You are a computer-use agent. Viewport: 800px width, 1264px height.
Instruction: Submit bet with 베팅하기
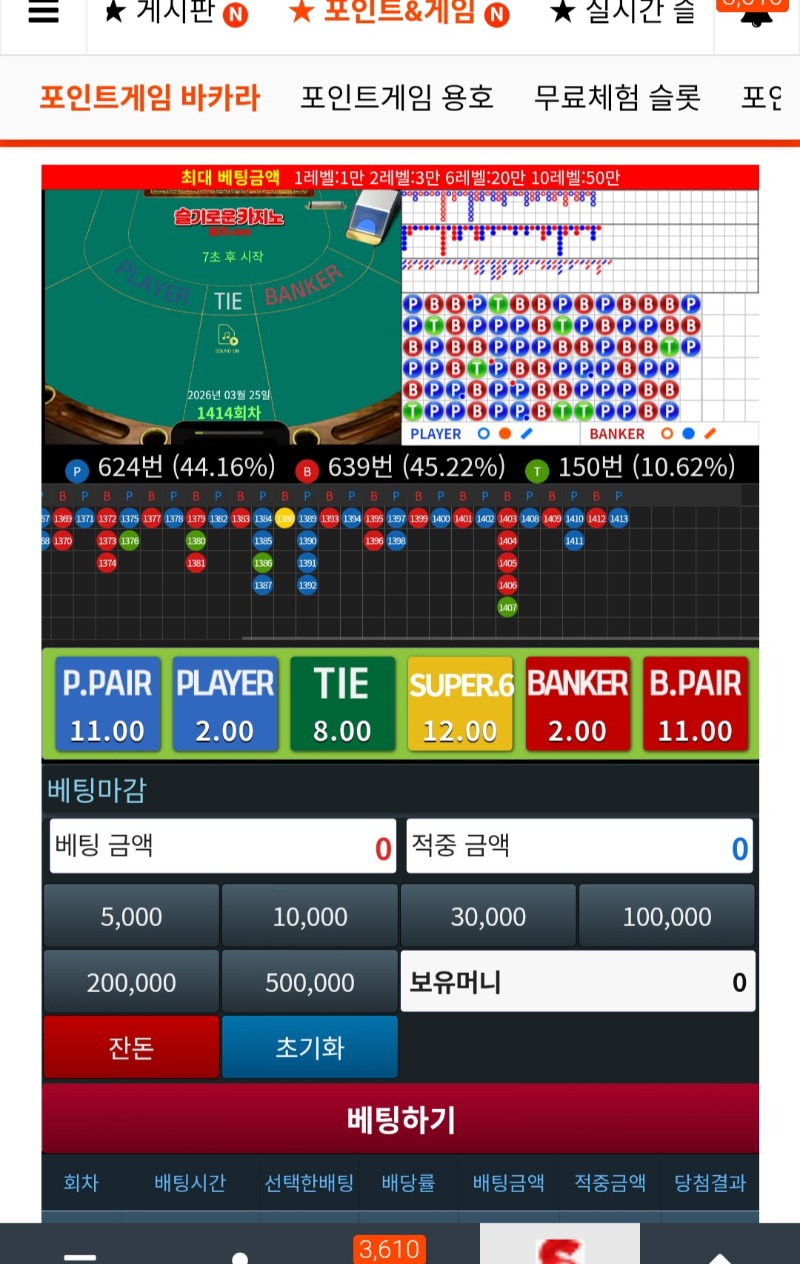point(400,1119)
